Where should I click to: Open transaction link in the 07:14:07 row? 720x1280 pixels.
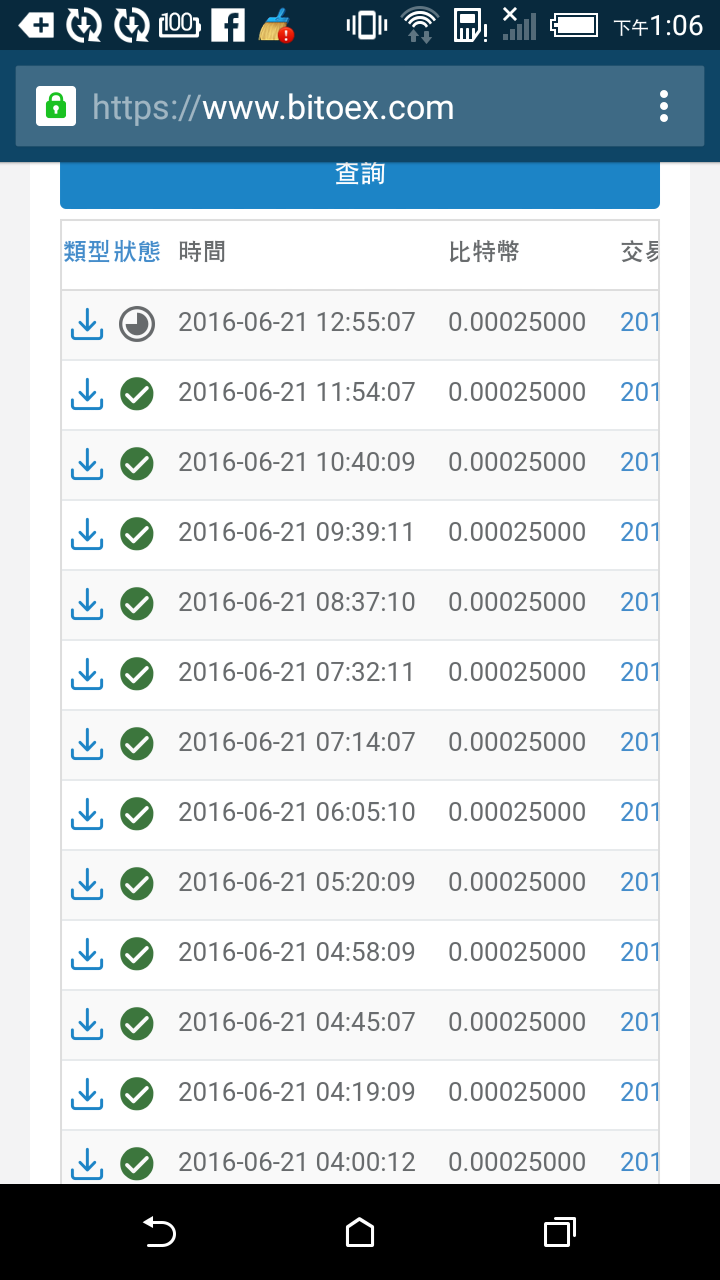tap(639, 742)
